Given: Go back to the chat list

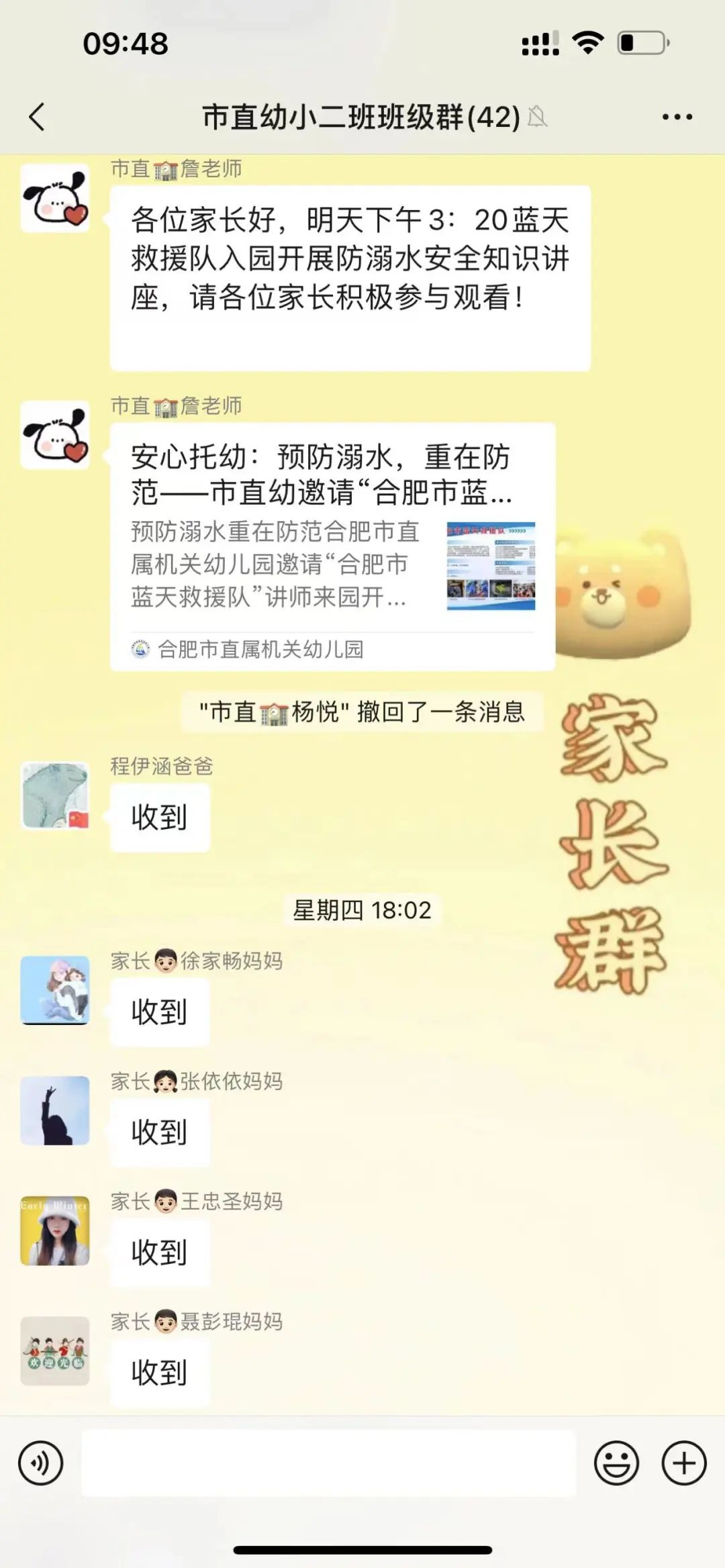Looking at the screenshot, I should click(x=38, y=117).
